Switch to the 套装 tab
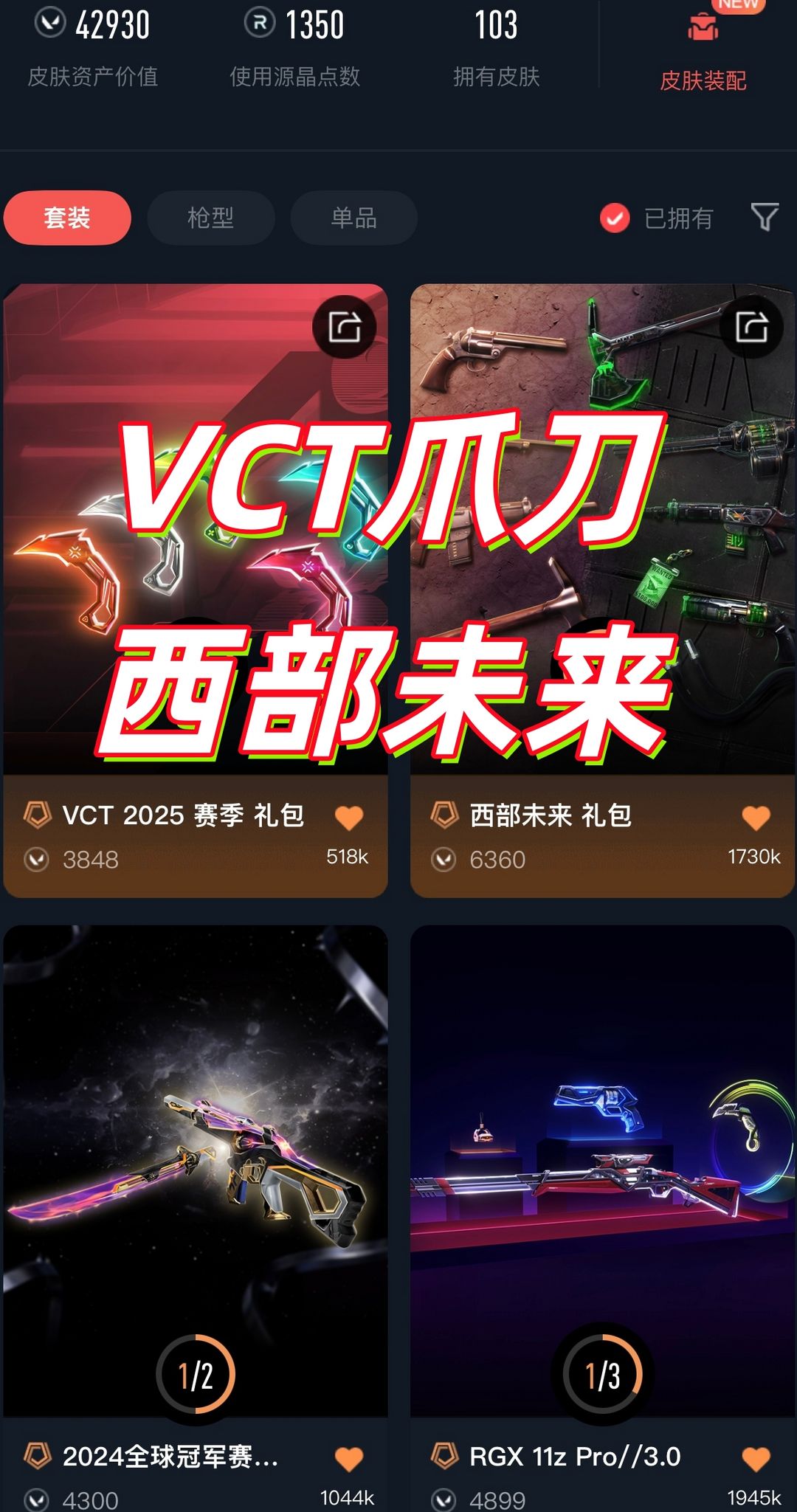 pos(66,218)
